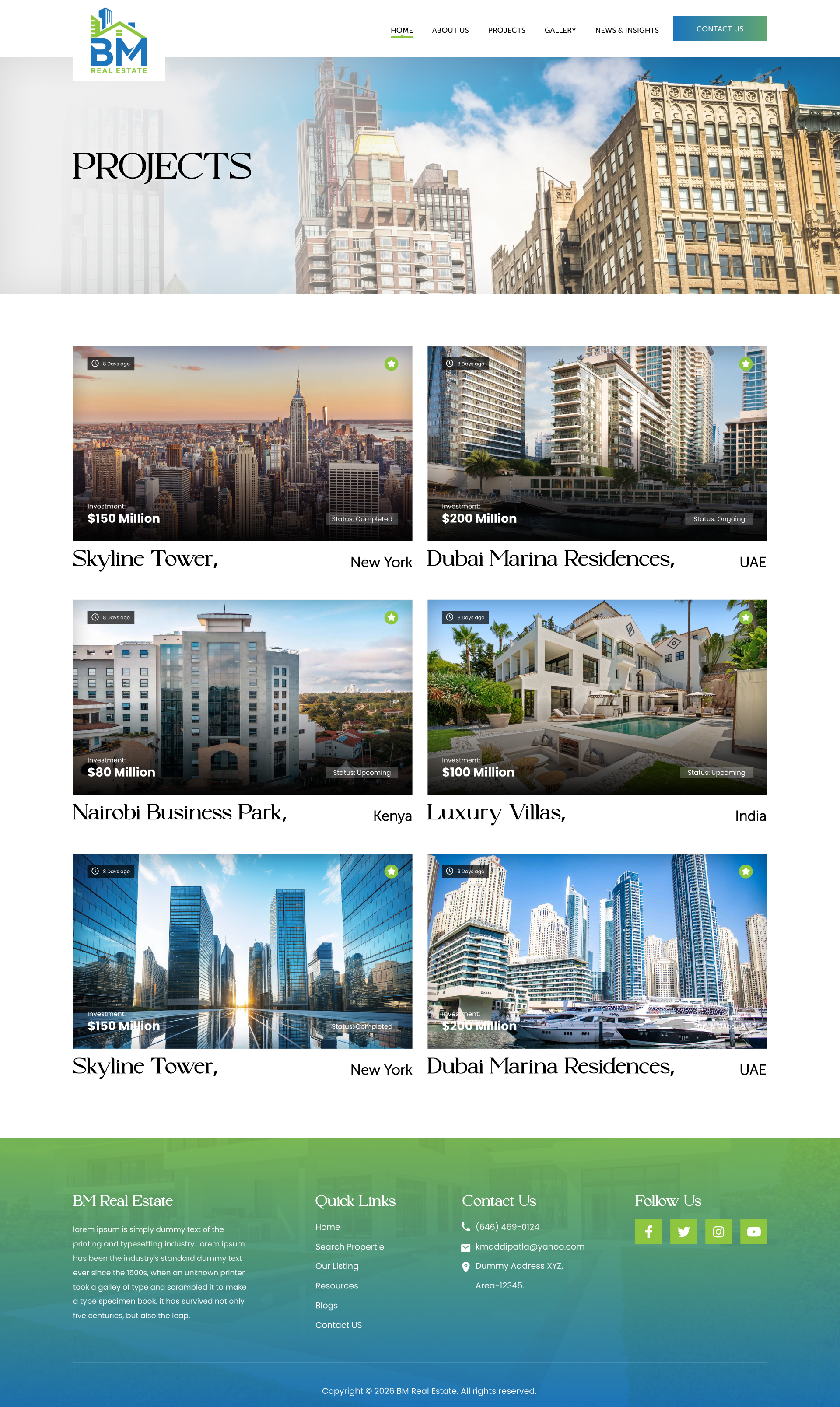Open the Contact US link in Quick Links
The width and height of the screenshot is (840, 1407).
pos(338,1325)
